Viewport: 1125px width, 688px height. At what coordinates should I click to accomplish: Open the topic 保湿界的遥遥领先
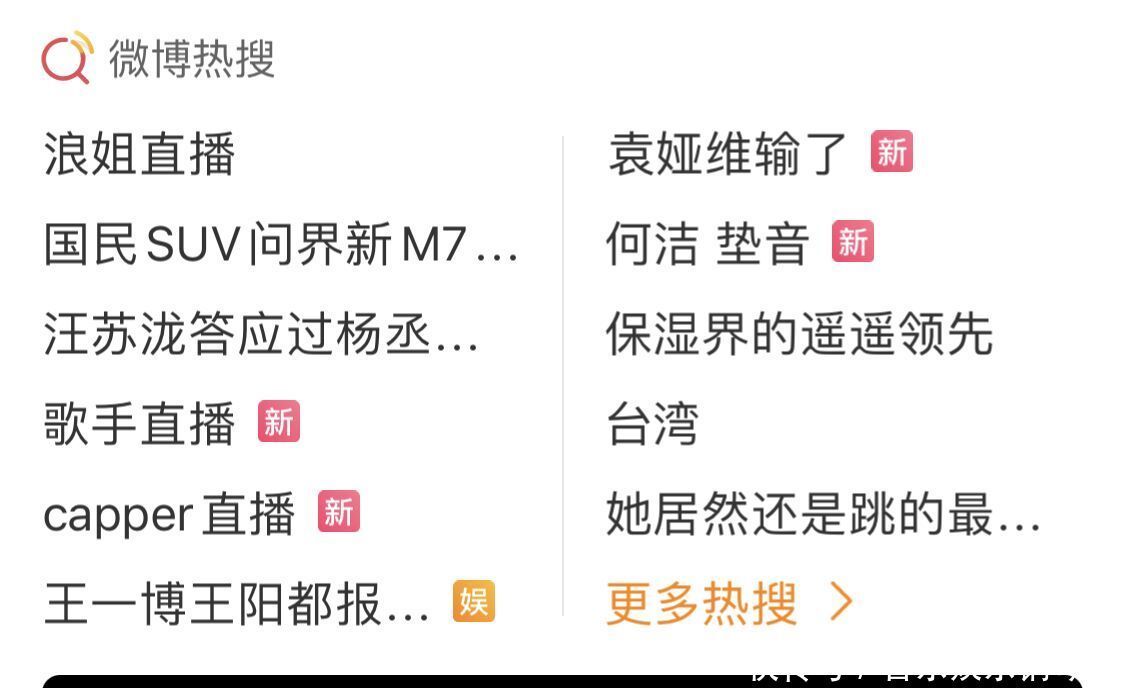[x=799, y=335]
